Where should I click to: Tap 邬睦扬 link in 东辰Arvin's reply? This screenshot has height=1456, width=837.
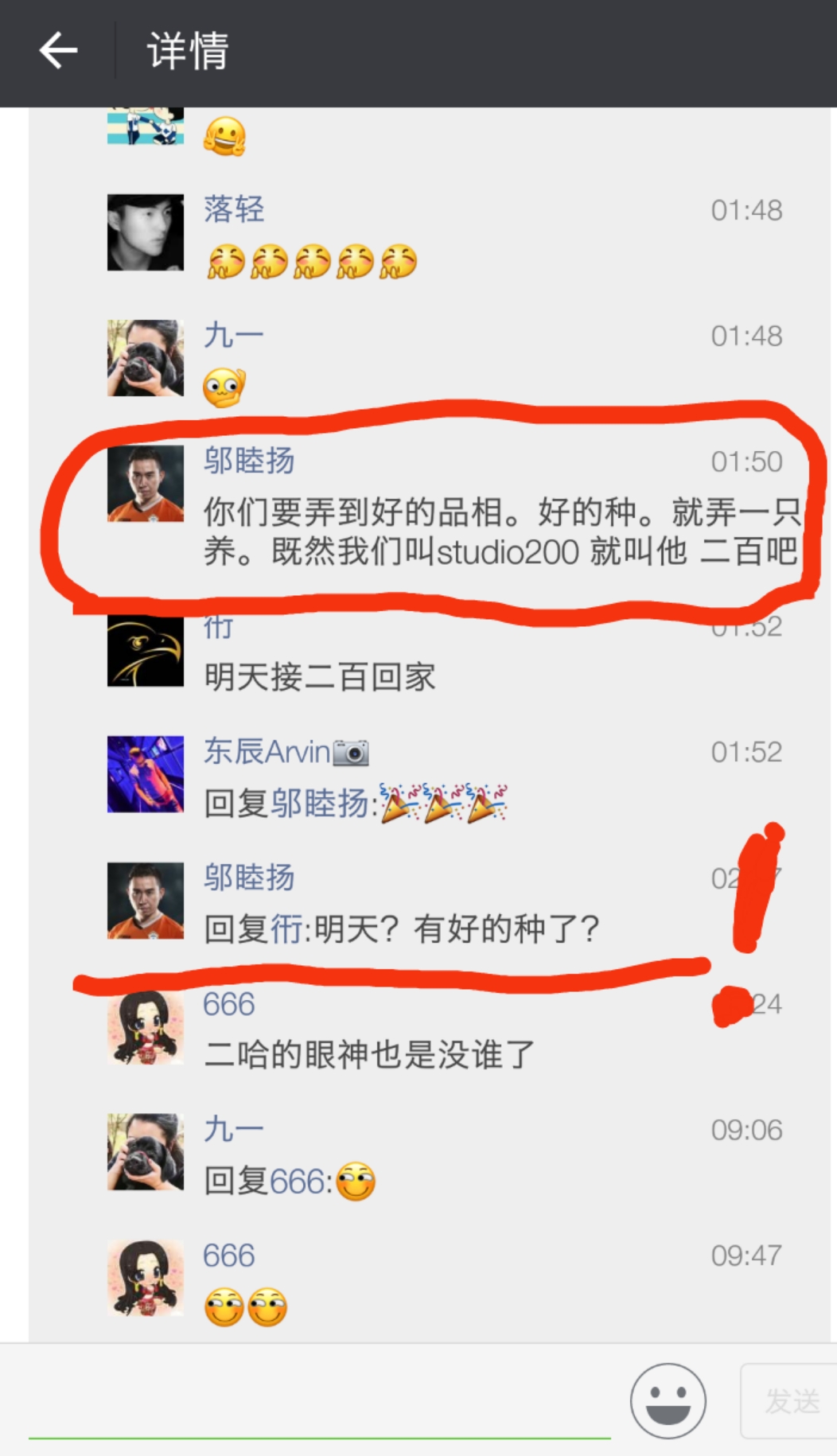[x=319, y=804]
